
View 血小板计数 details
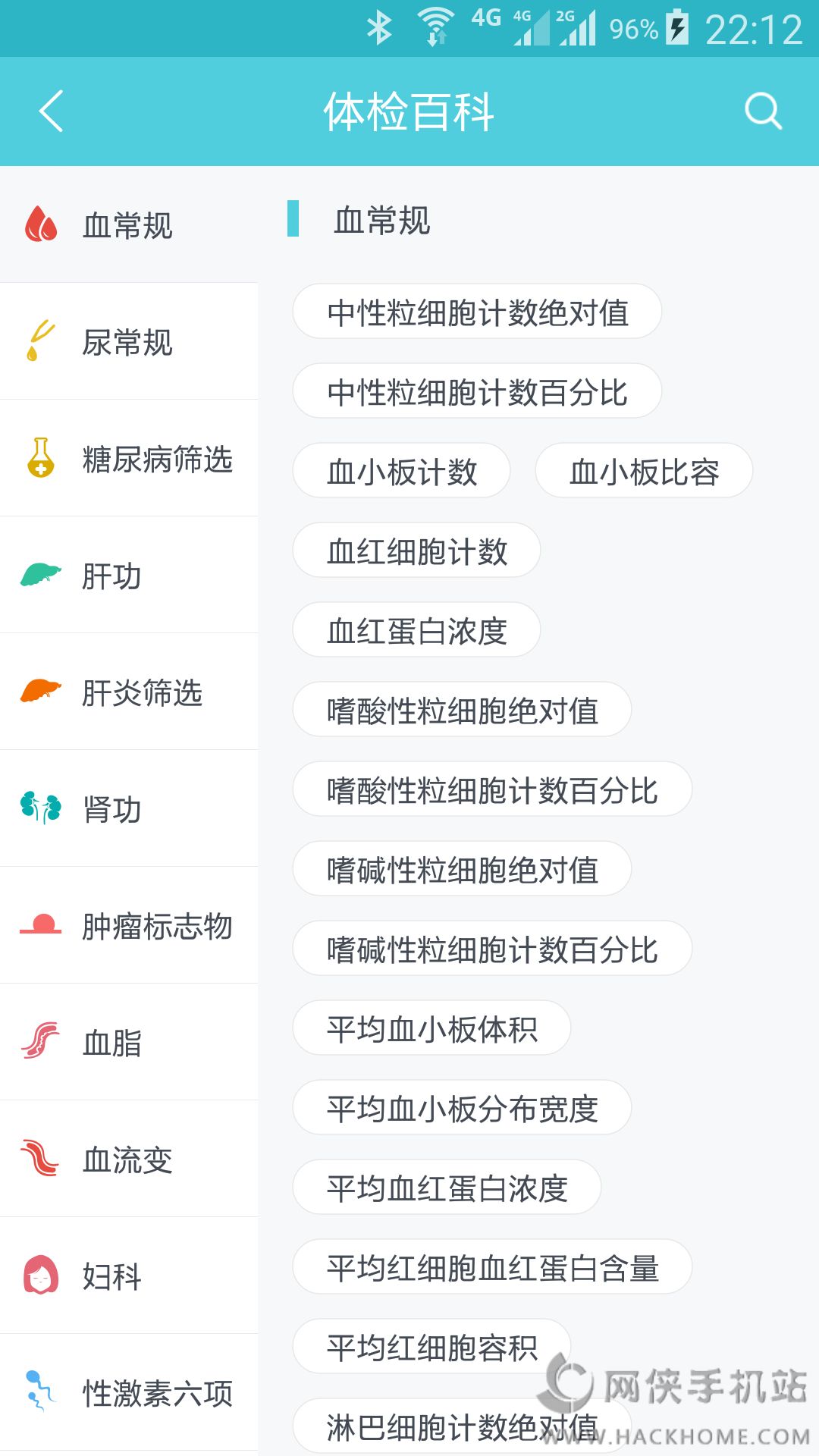coord(401,471)
